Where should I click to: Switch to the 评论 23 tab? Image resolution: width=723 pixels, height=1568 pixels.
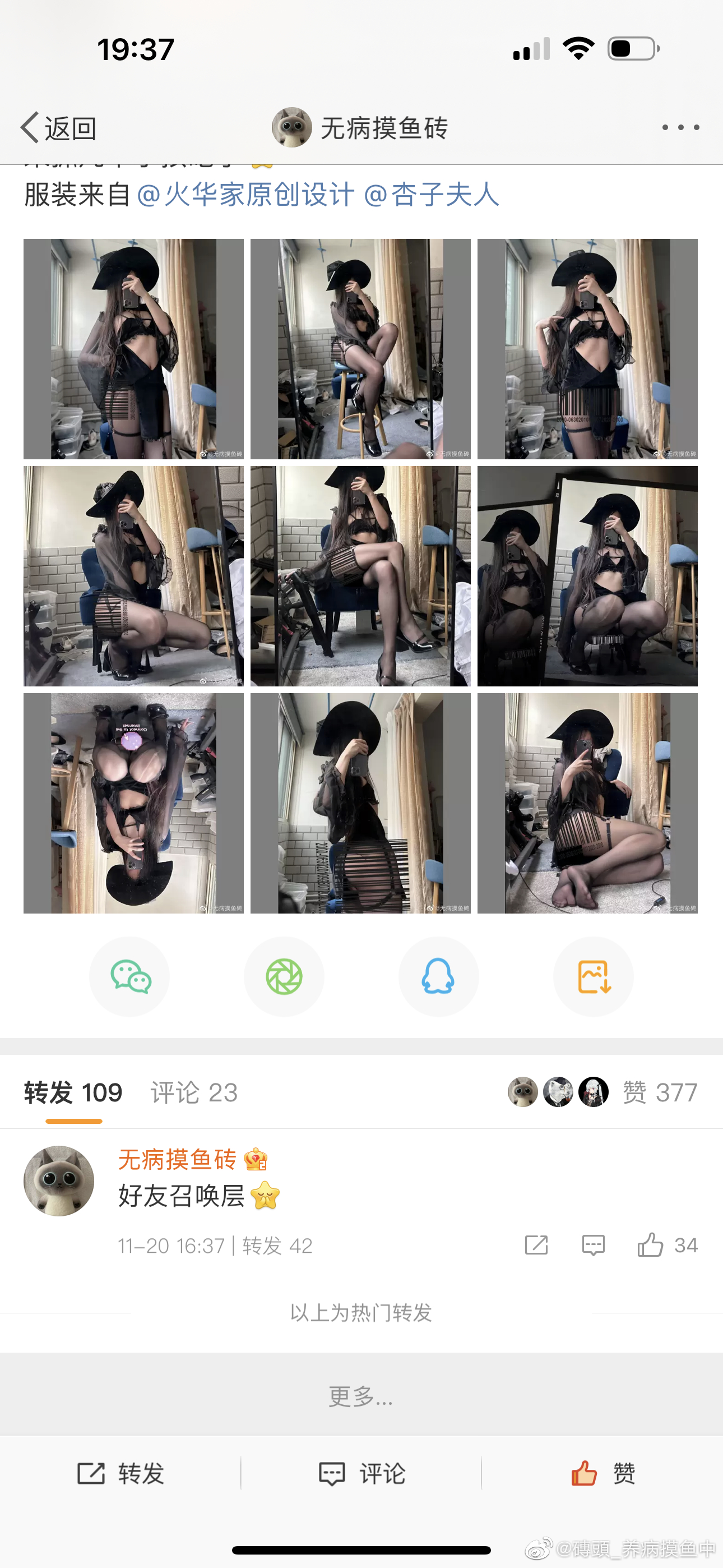tap(194, 1092)
